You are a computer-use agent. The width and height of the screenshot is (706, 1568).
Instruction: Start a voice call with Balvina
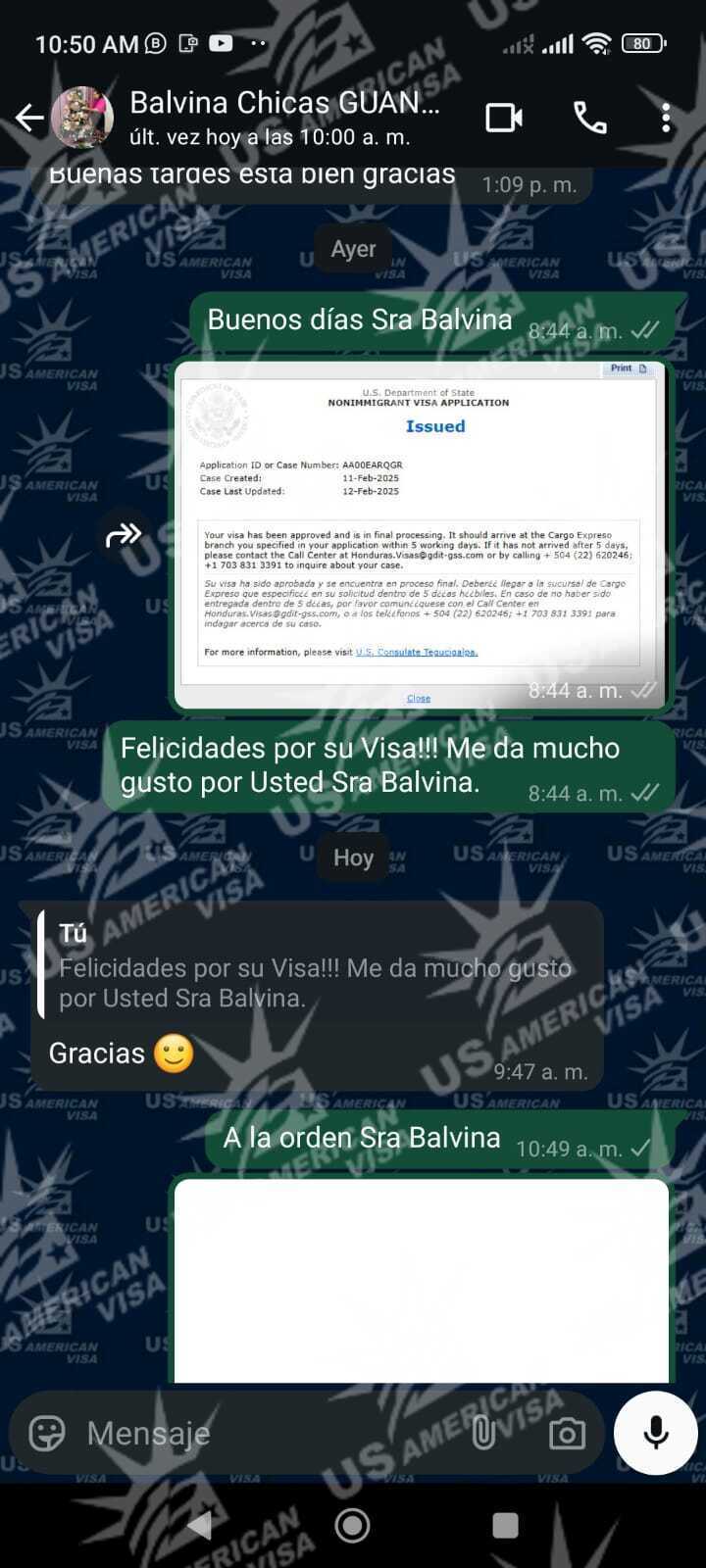click(589, 119)
